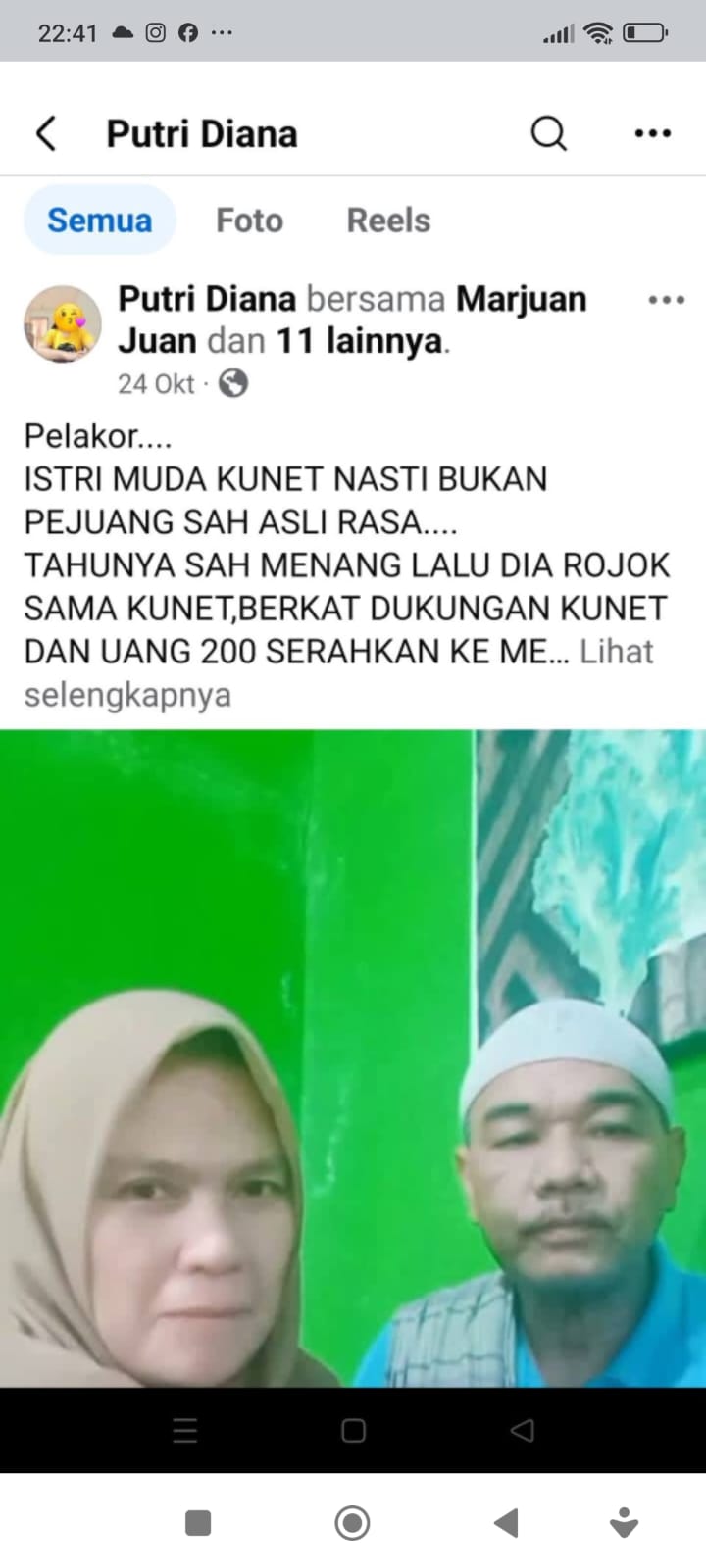Viewport: 706px width, 1568px height.
Task: Open Putri Diana's profile picture avatar
Action: point(63,324)
